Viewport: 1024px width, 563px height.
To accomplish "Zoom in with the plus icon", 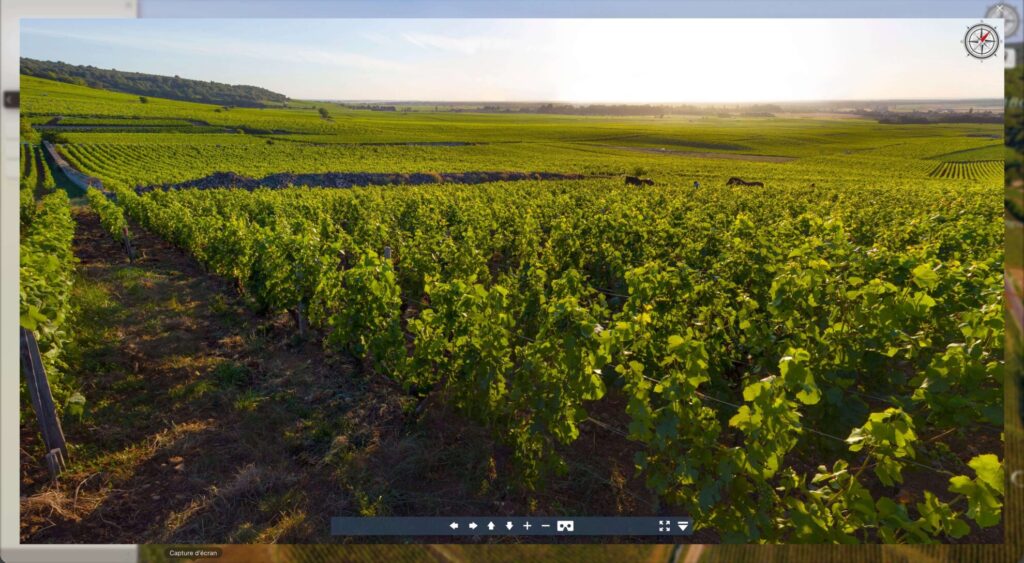I will (527, 526).
